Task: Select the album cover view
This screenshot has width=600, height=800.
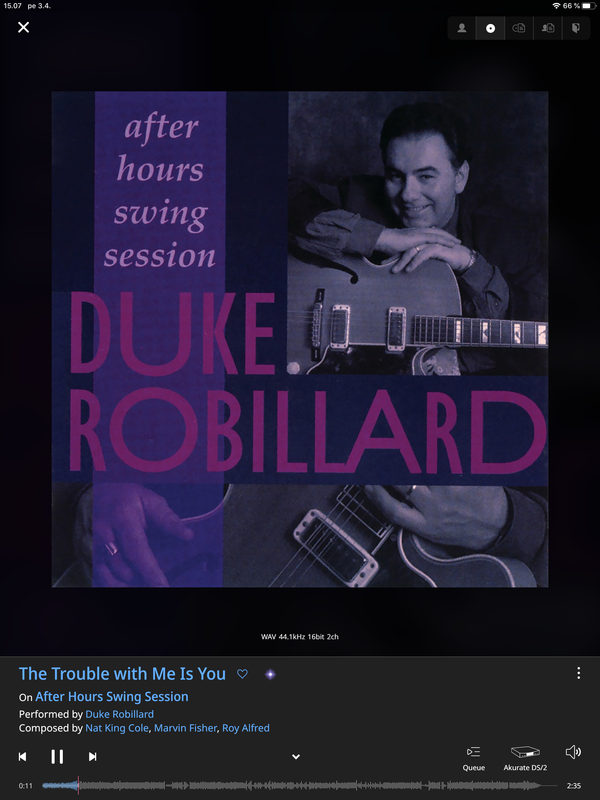Action: pos(490,28)
